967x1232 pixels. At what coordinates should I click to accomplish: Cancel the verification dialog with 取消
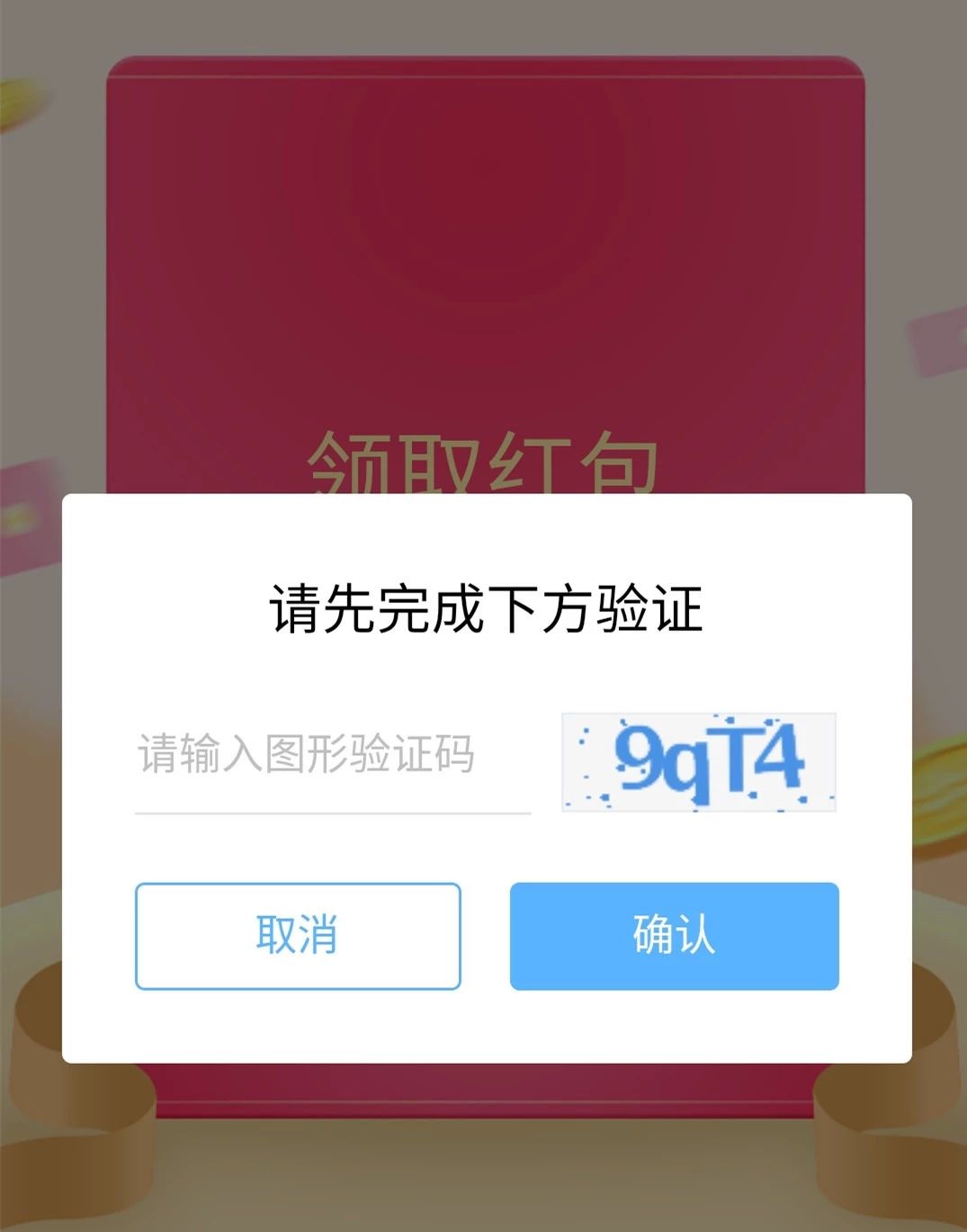click(x=298, y=936)
